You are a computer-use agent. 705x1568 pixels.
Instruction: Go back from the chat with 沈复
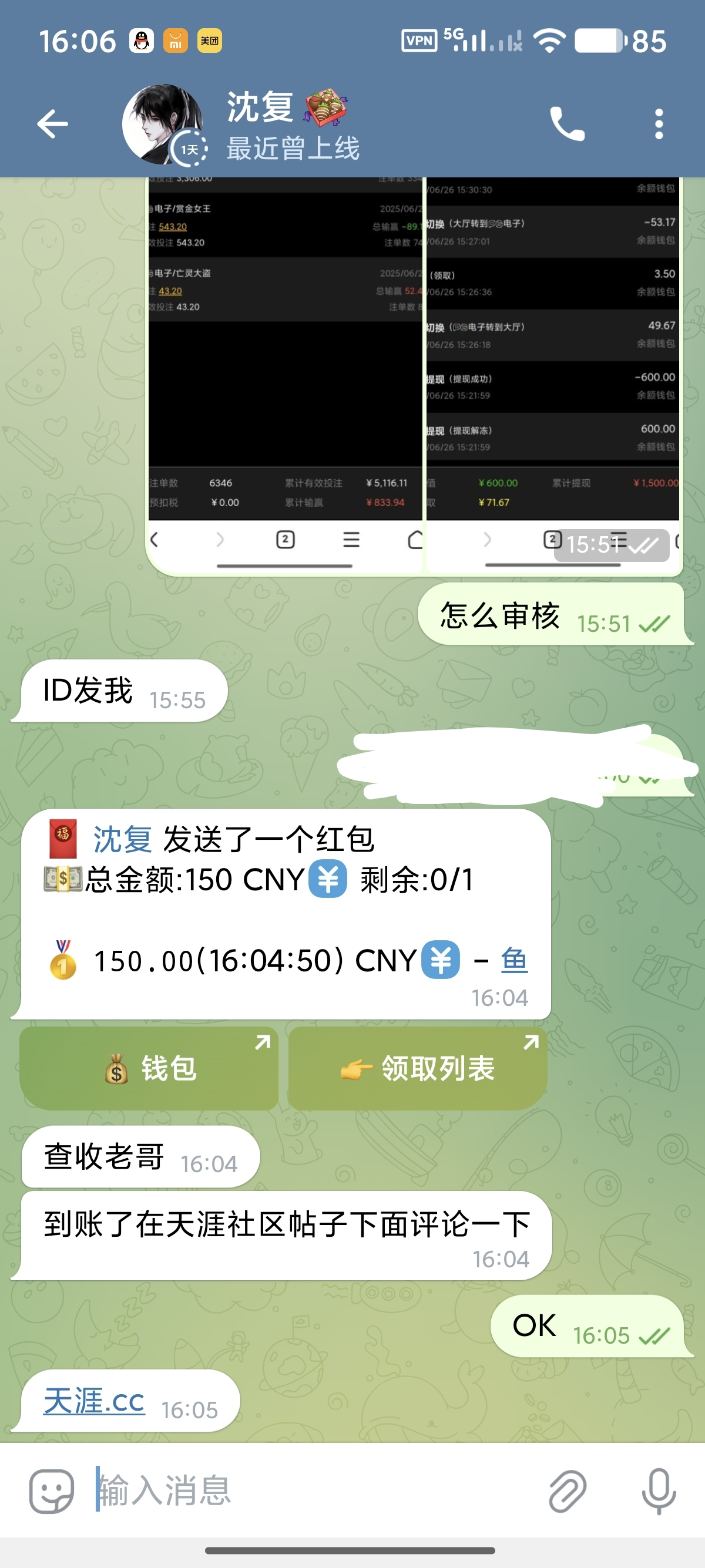coord(52,125)
